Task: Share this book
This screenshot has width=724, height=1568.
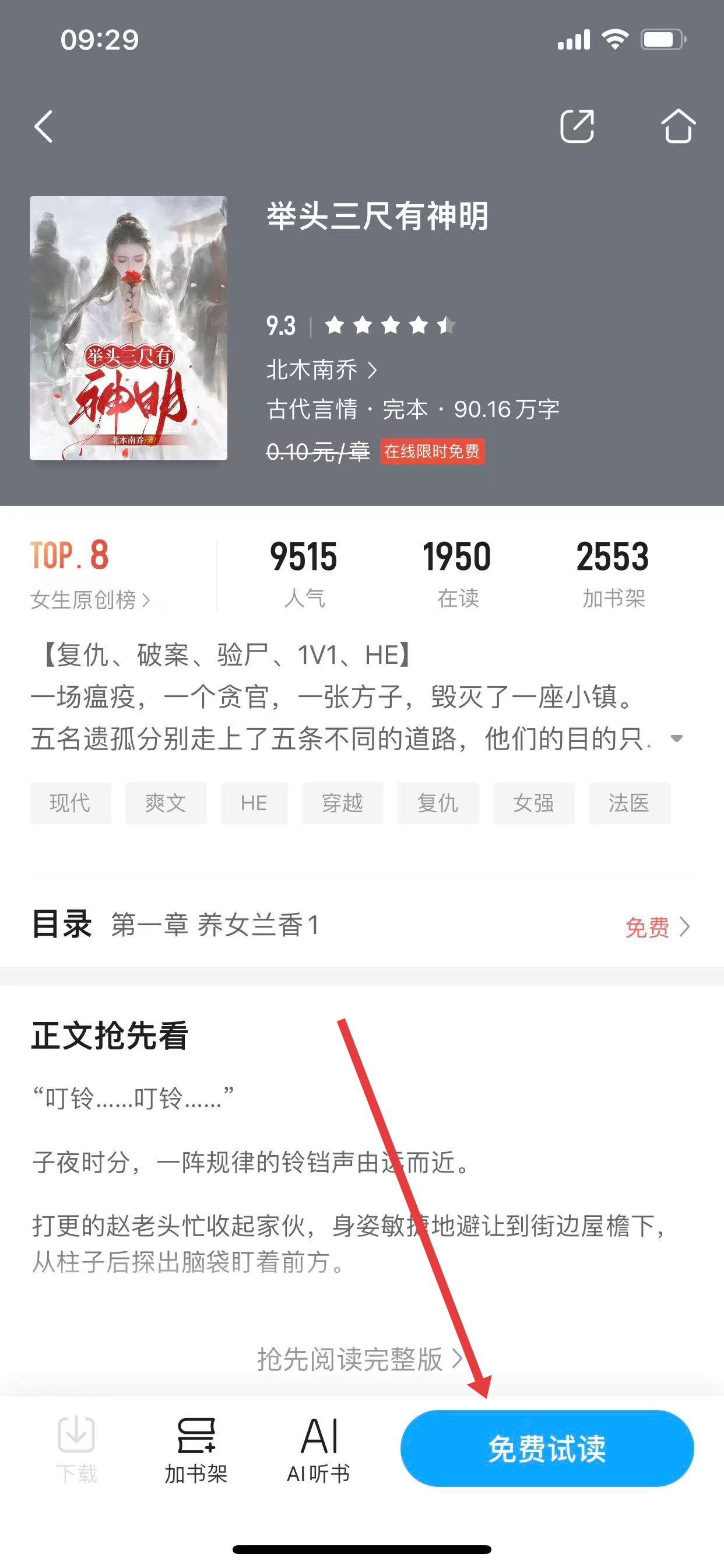Action: pos(576,127)
